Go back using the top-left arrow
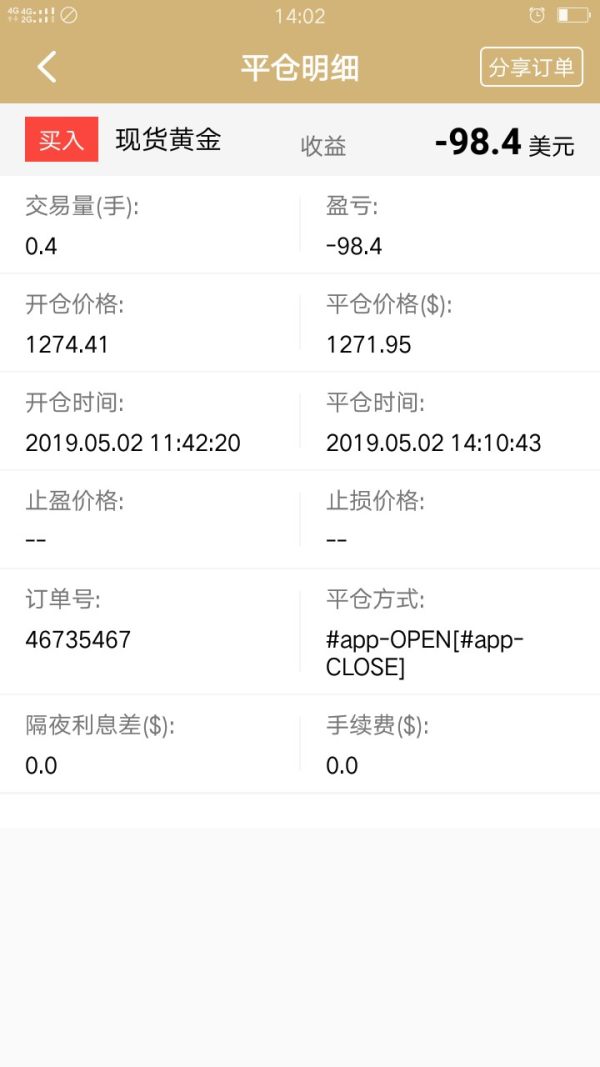This screenshot has width=600, height=1067. click(x=47, y=67)
